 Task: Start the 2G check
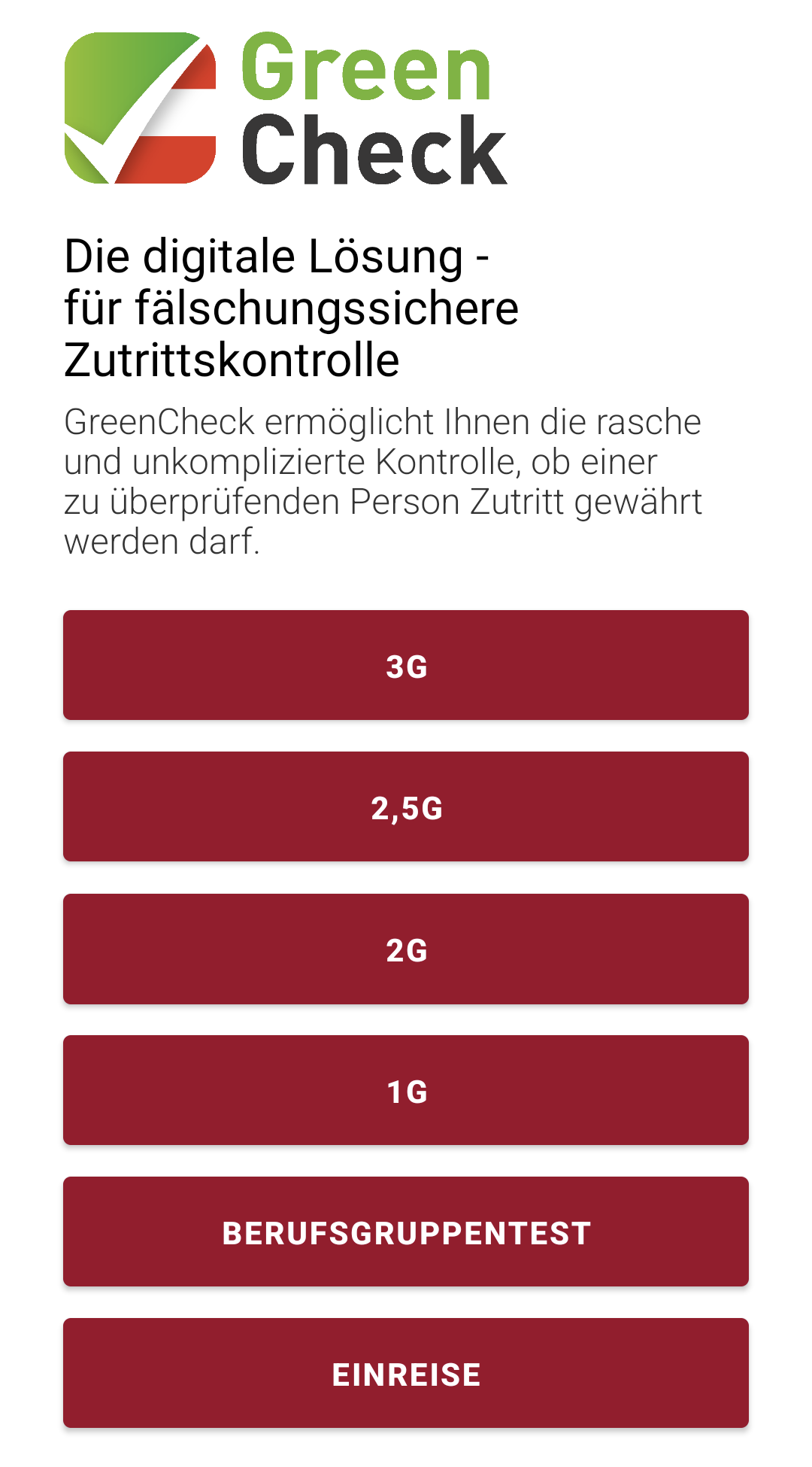pos(406,949)
